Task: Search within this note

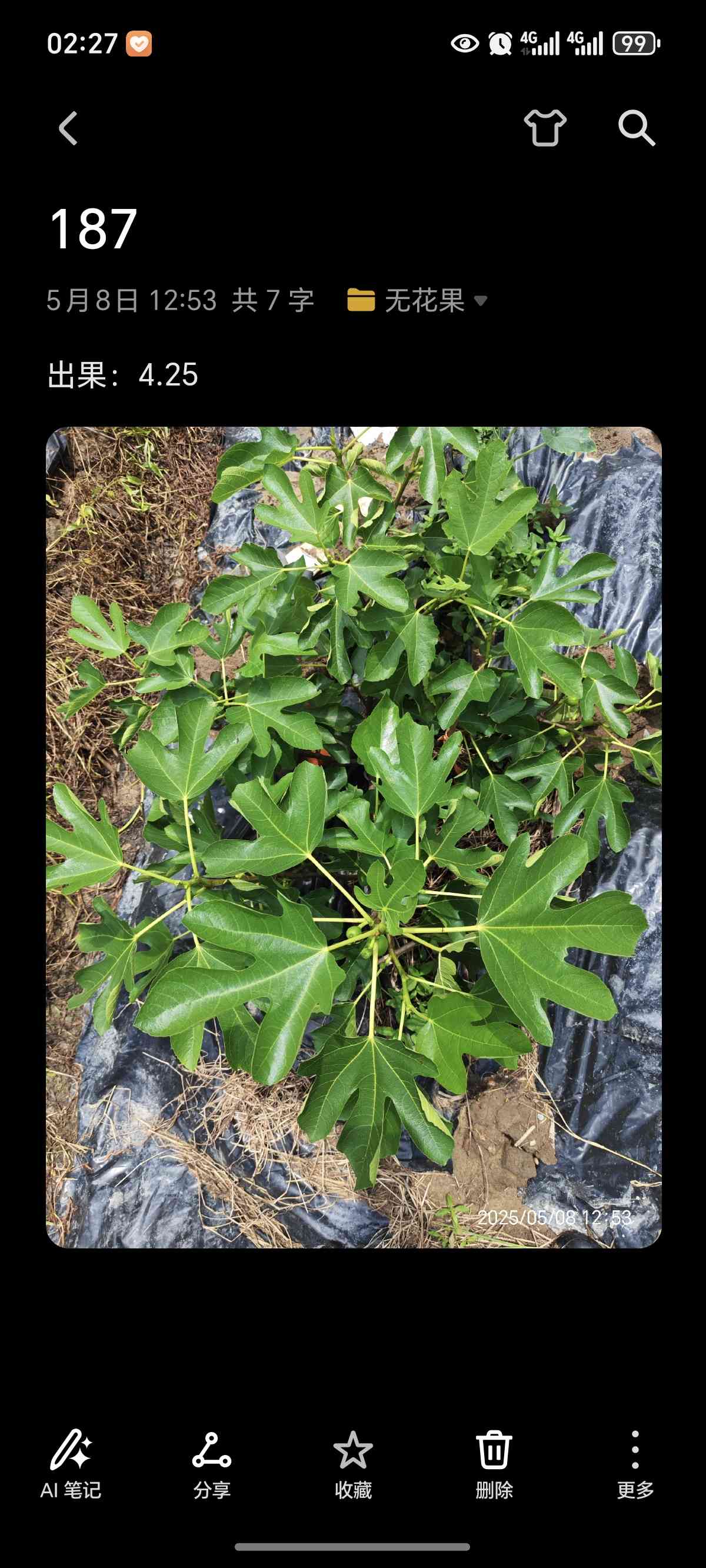Action: [637, 128]
